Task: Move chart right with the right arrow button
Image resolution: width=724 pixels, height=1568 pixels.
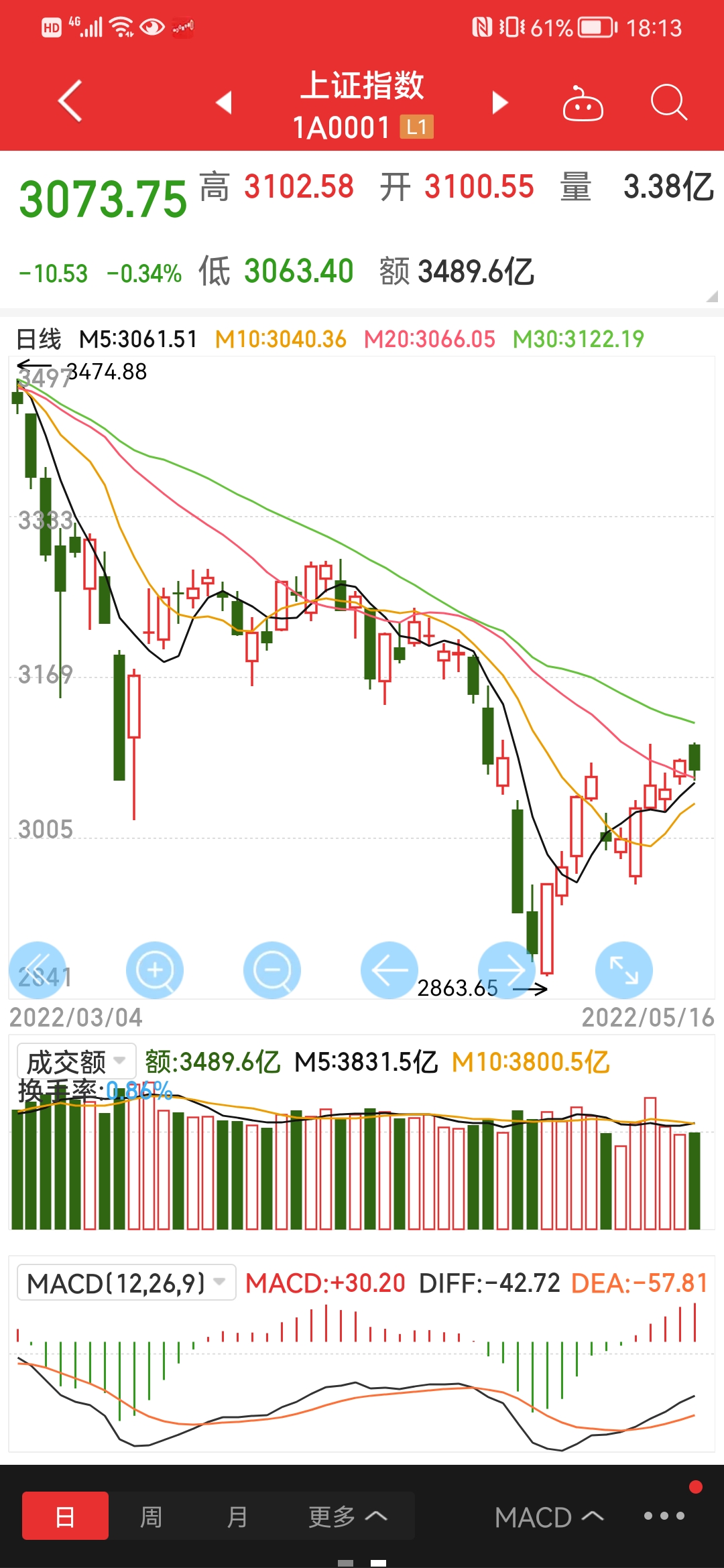Action: click(x=507, y=970)
